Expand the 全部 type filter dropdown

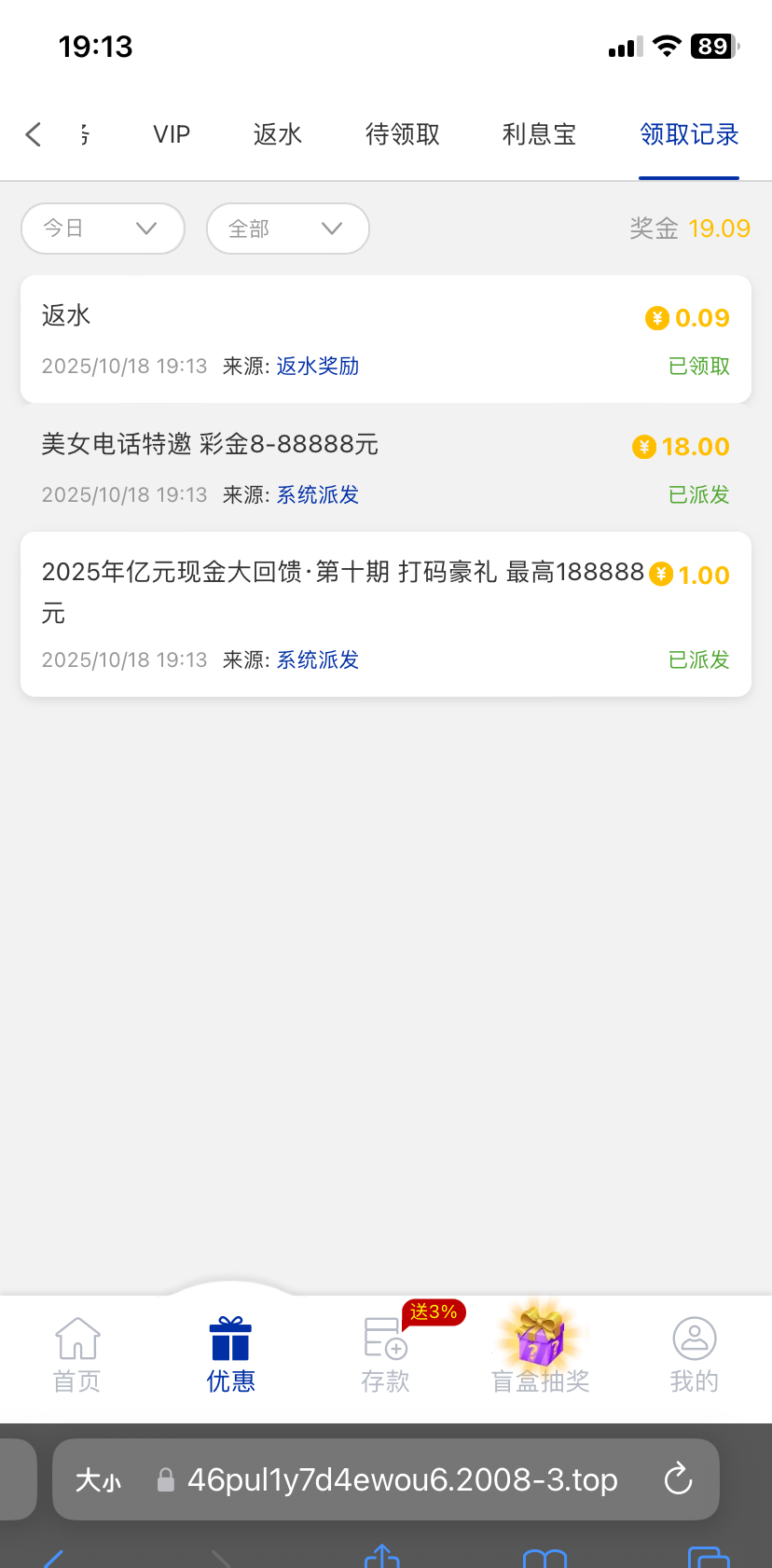pos(287,229)
